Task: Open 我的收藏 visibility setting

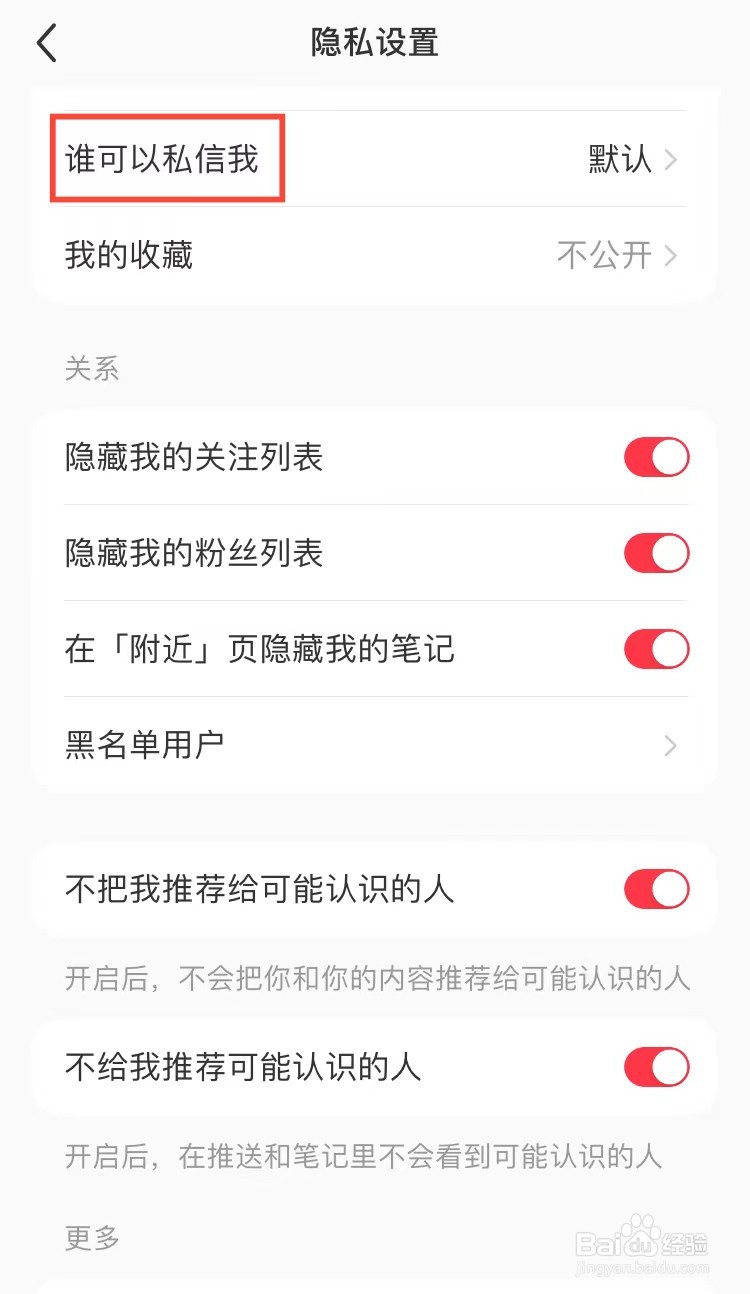Action: (x=375, y=255)
